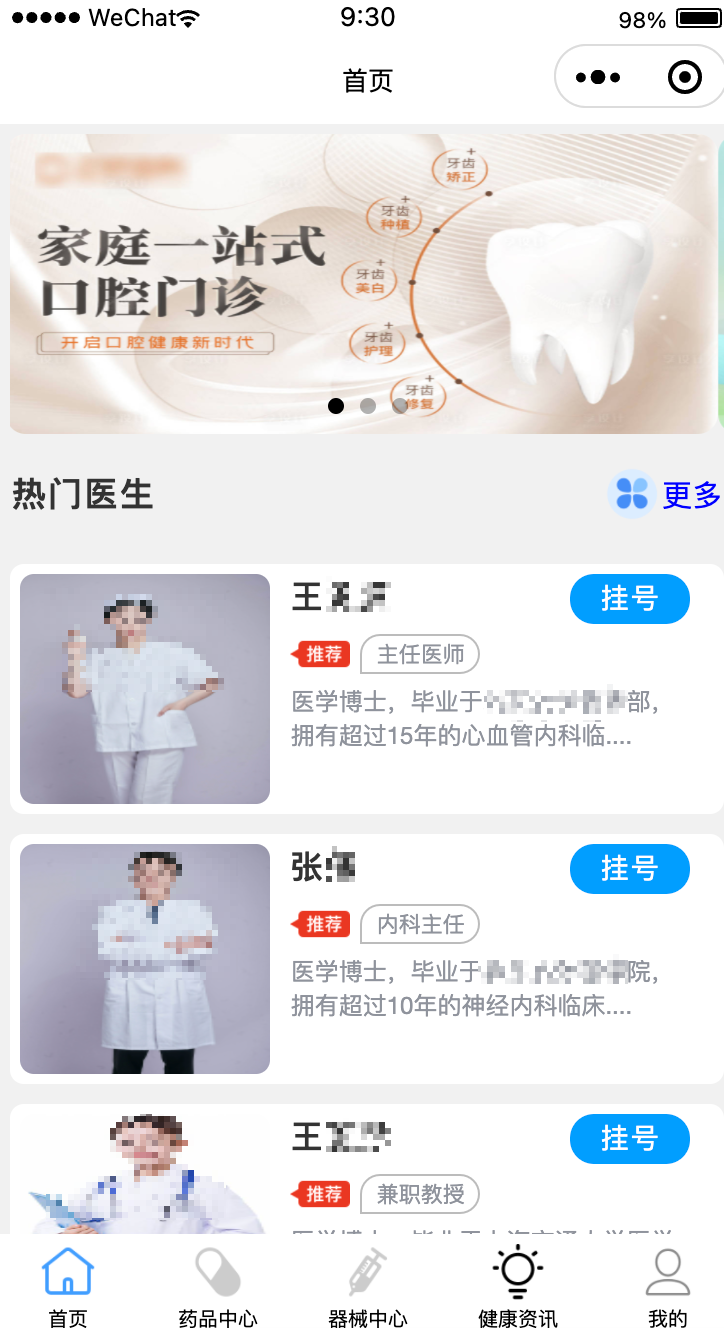Open the mini program more options menu
The height and width of the screenshot is (1328, 724).
[598, 77]
